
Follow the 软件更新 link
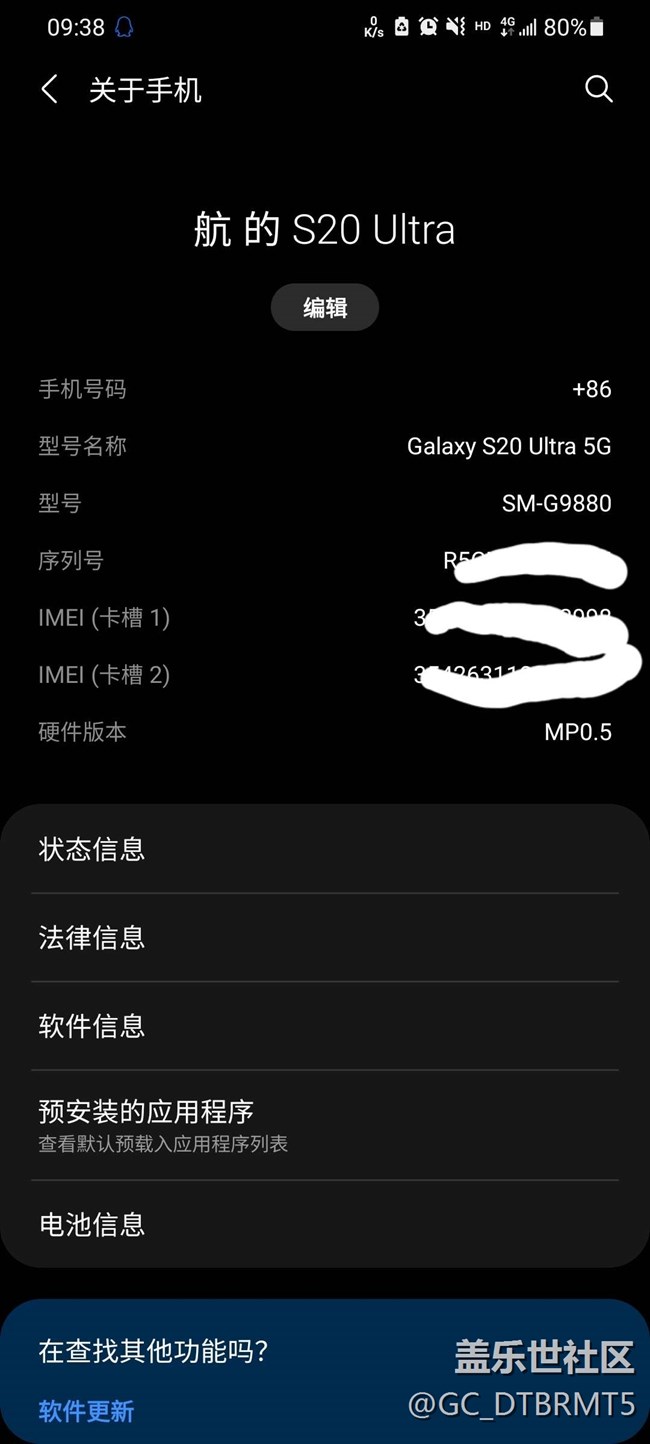[x=86, y=1410]
